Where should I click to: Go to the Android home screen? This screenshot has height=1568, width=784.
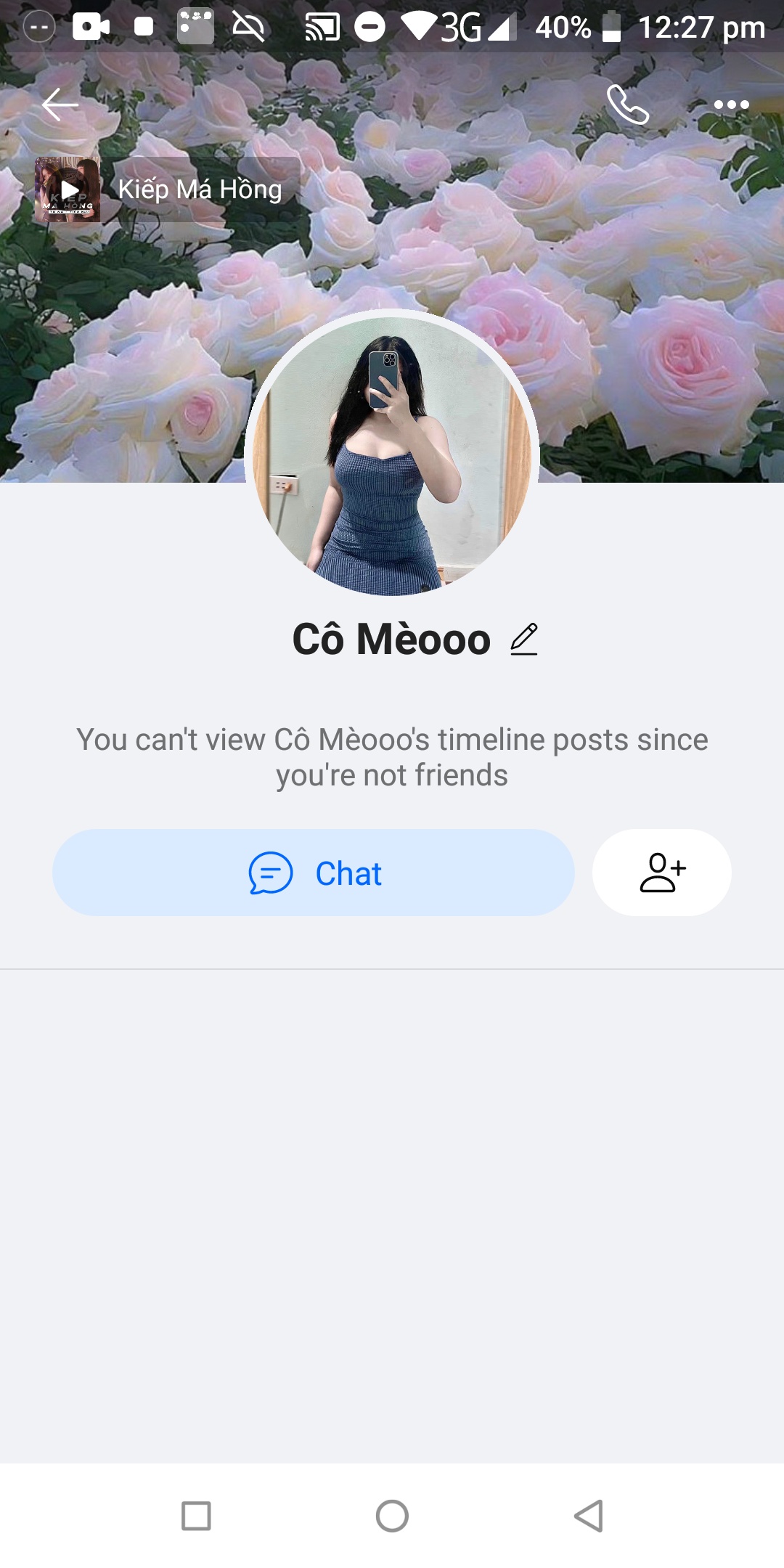pos(392,1516)
